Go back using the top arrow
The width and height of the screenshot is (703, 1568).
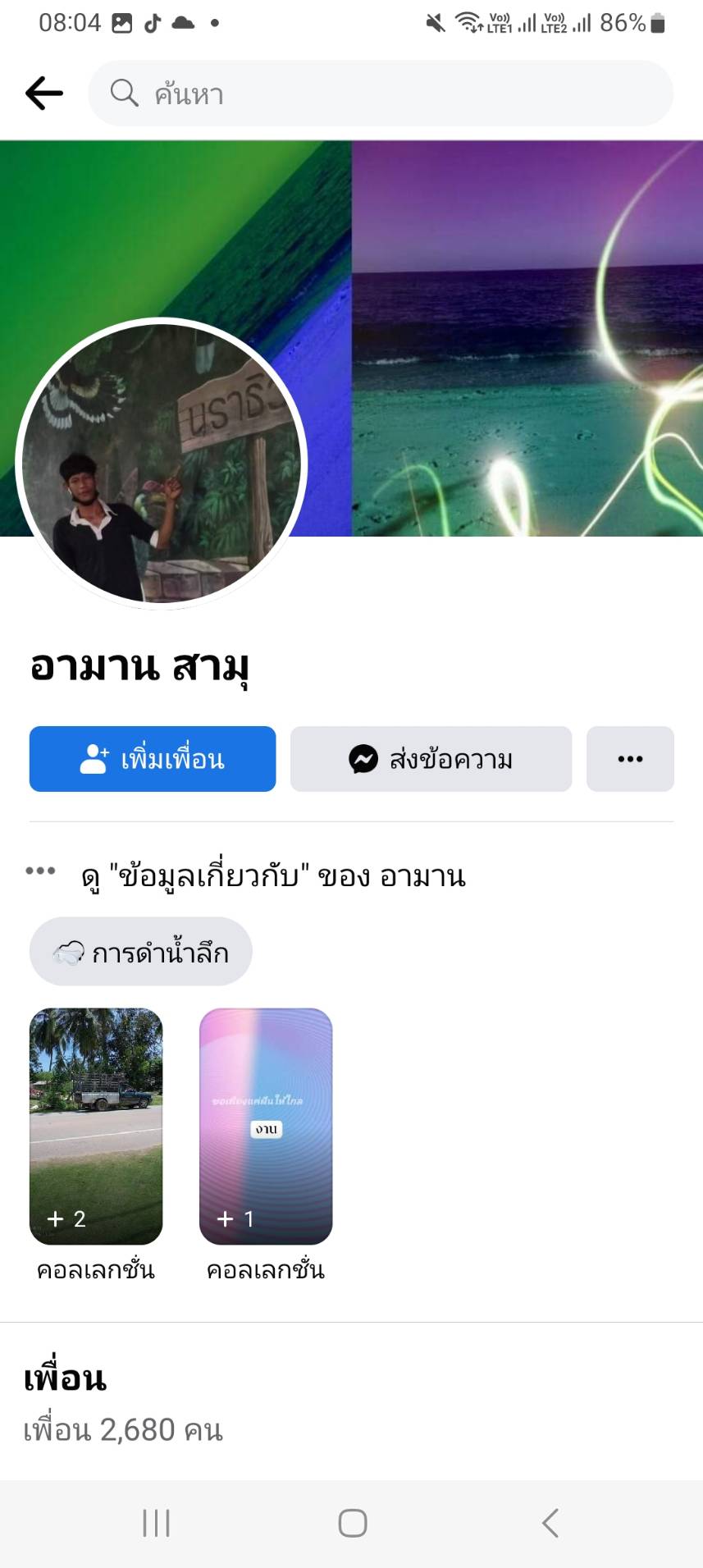pos(44,94)
